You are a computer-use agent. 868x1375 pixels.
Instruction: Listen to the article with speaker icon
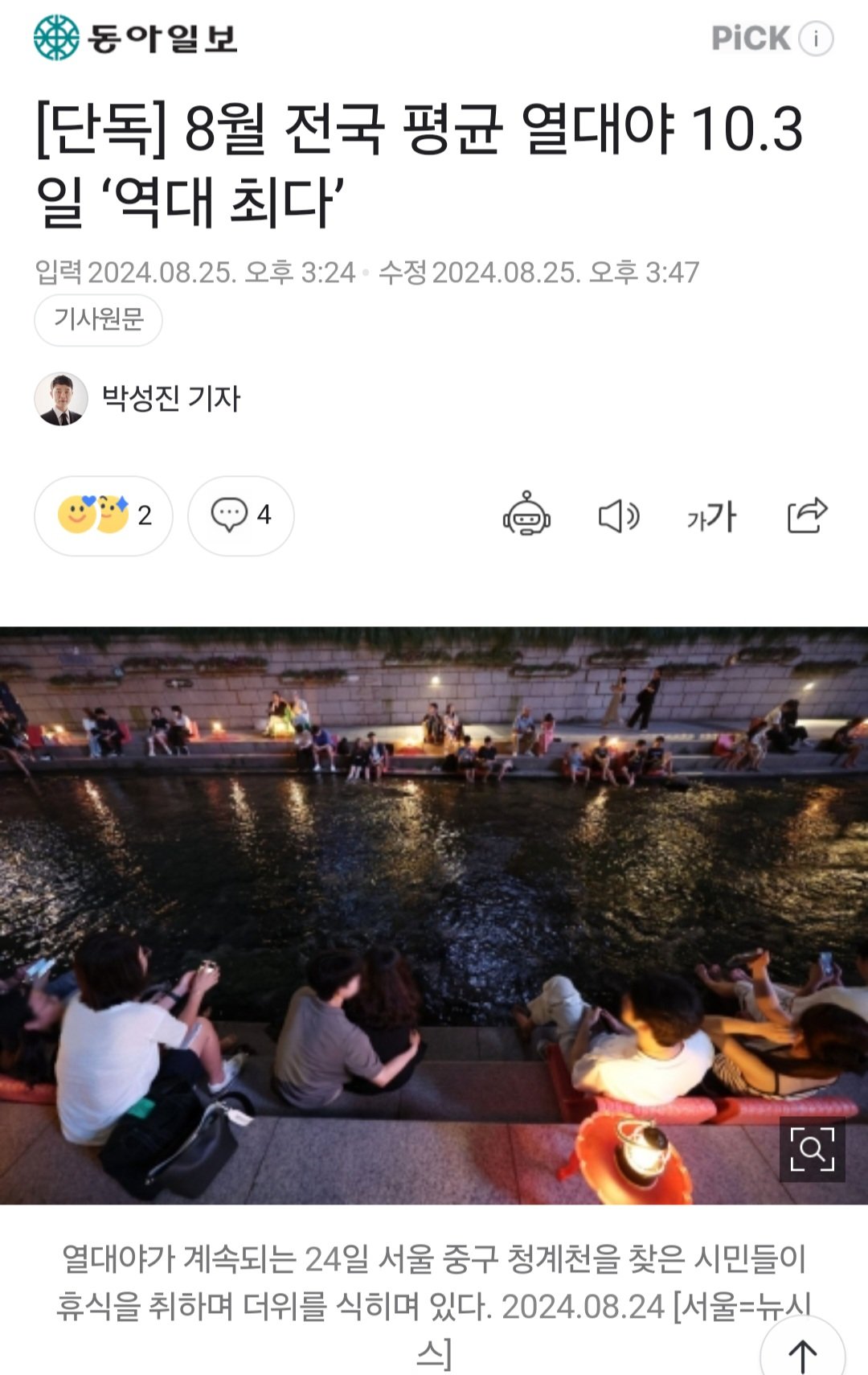pyautogui.click(x=619, y=515)
